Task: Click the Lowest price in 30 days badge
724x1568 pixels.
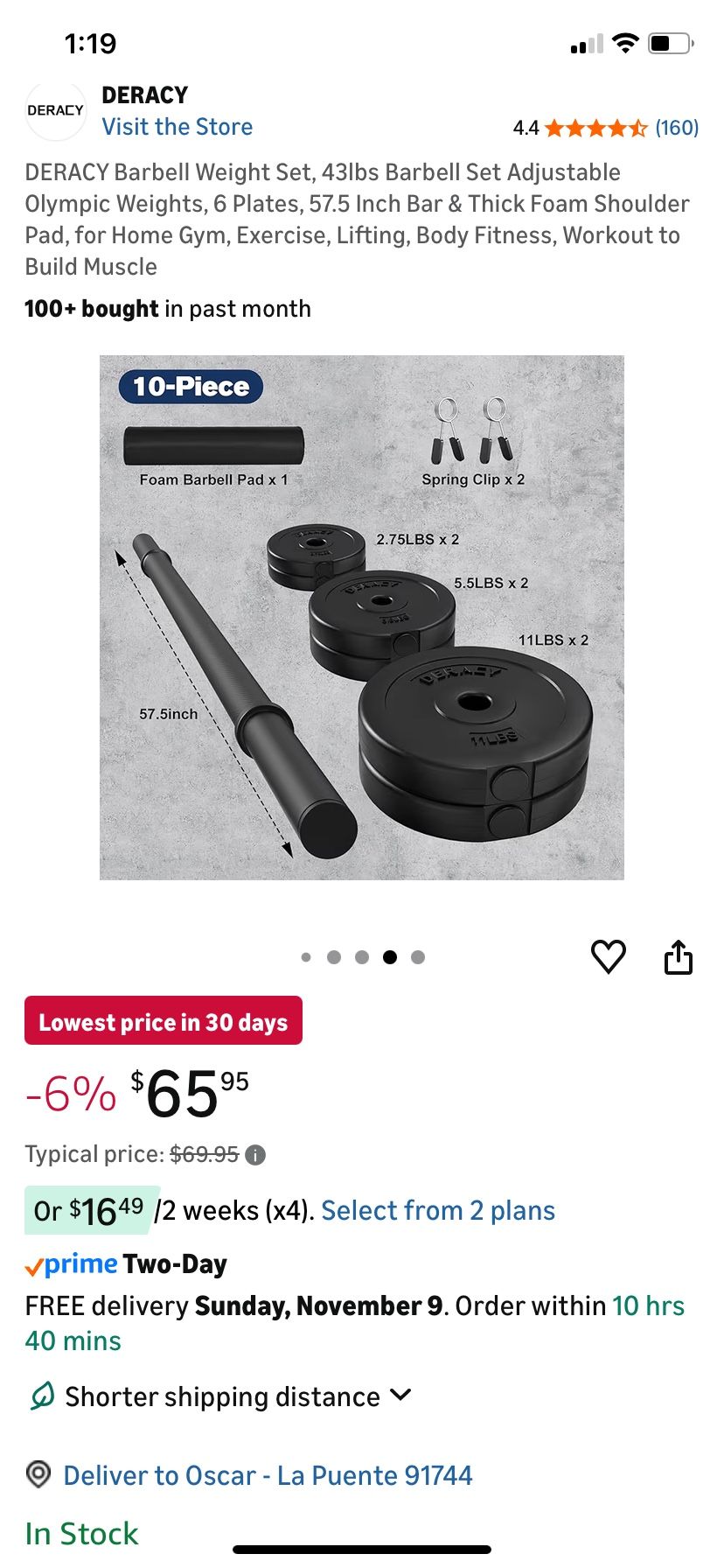Action: [x=164, y=1020]
